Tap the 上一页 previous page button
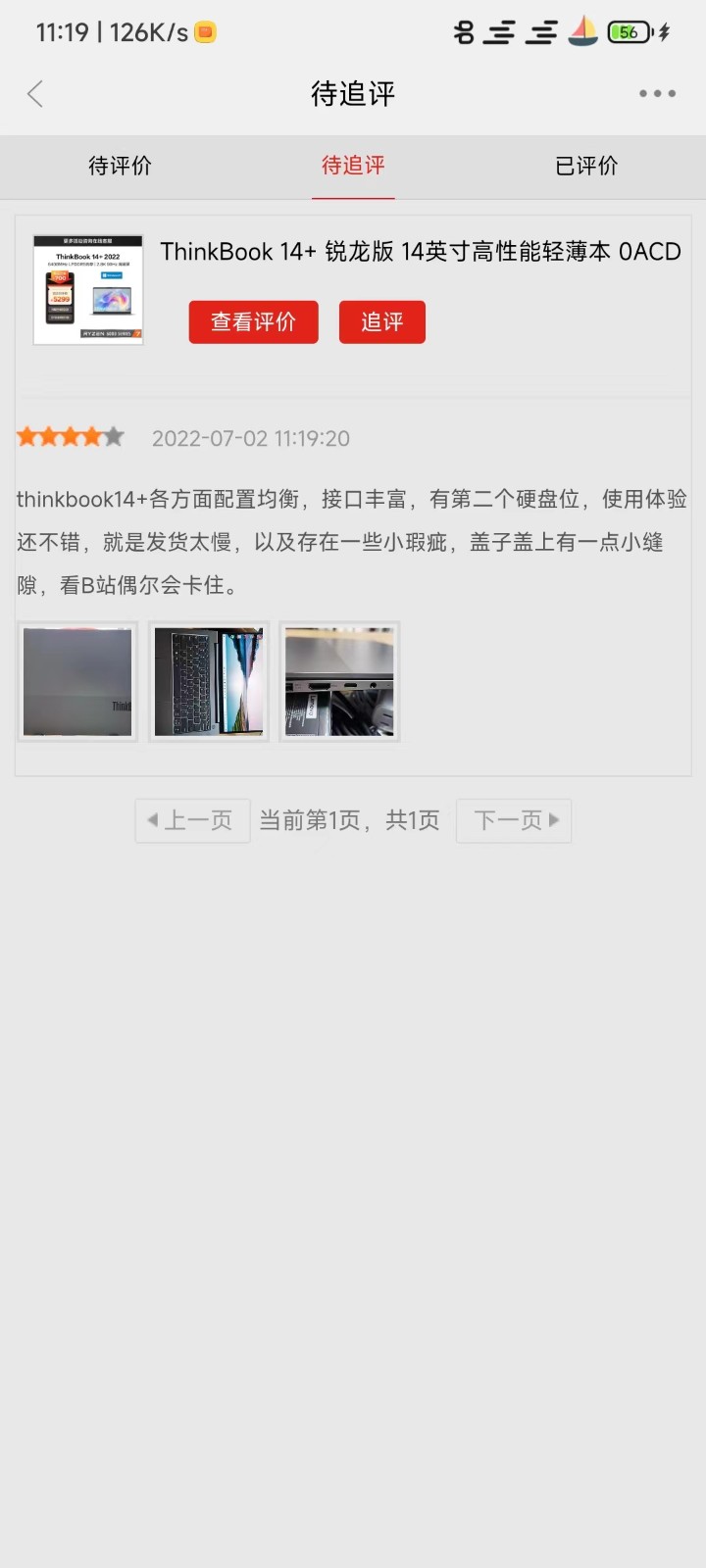This screenshot has width=706, height=1568. (x=192, y=820)
